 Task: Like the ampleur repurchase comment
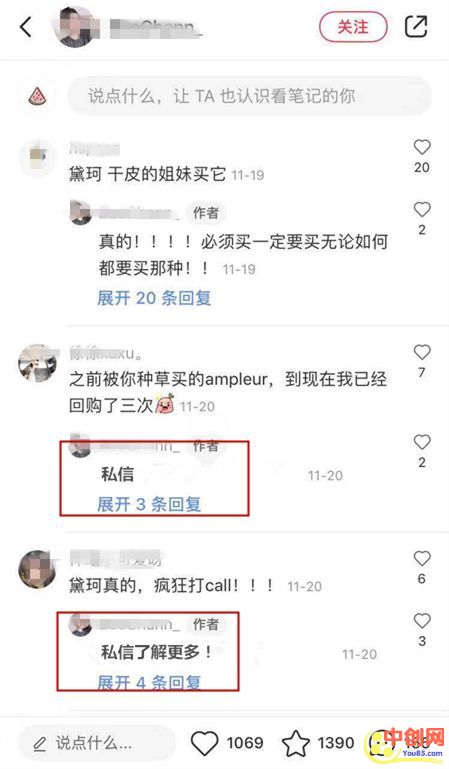click(422, 352)
